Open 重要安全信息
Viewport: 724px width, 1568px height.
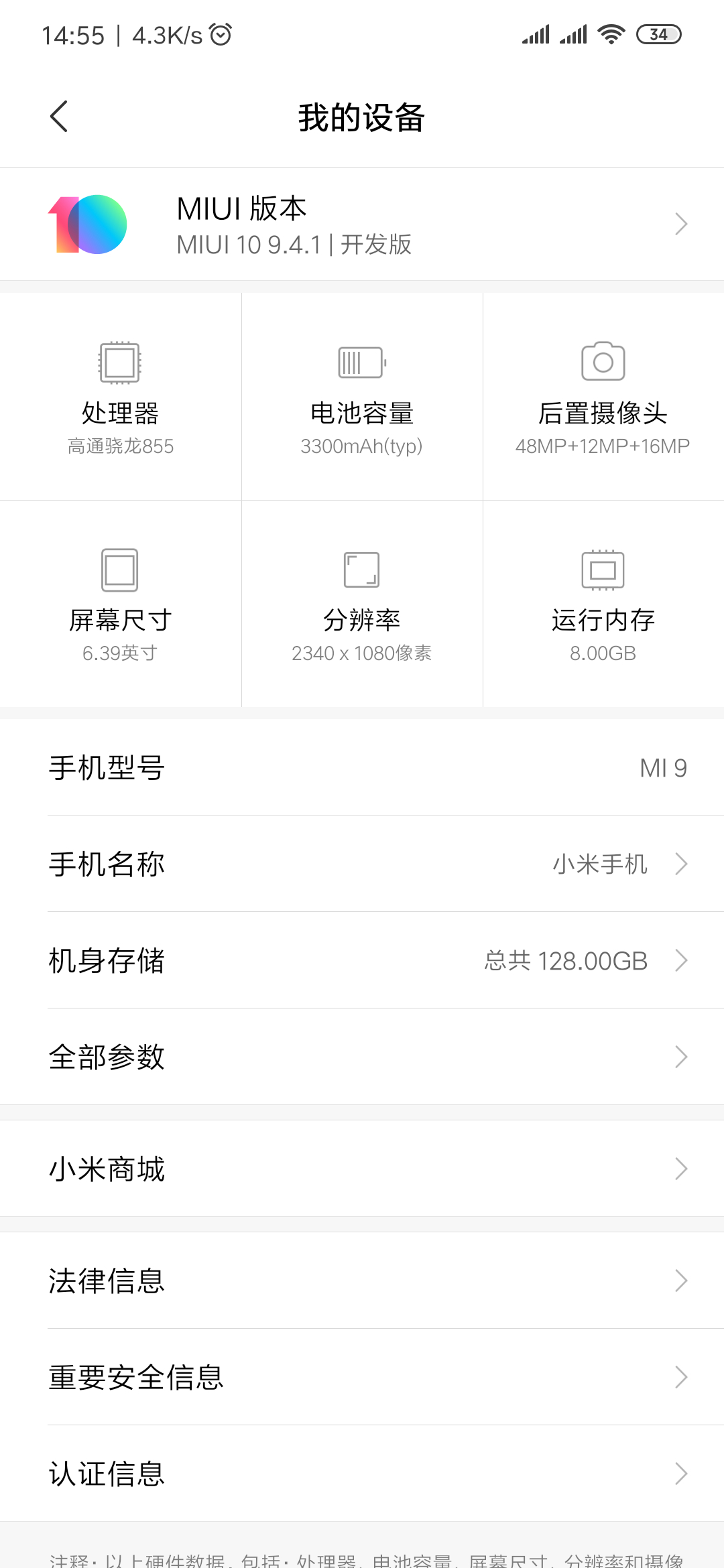point(362,1377)
